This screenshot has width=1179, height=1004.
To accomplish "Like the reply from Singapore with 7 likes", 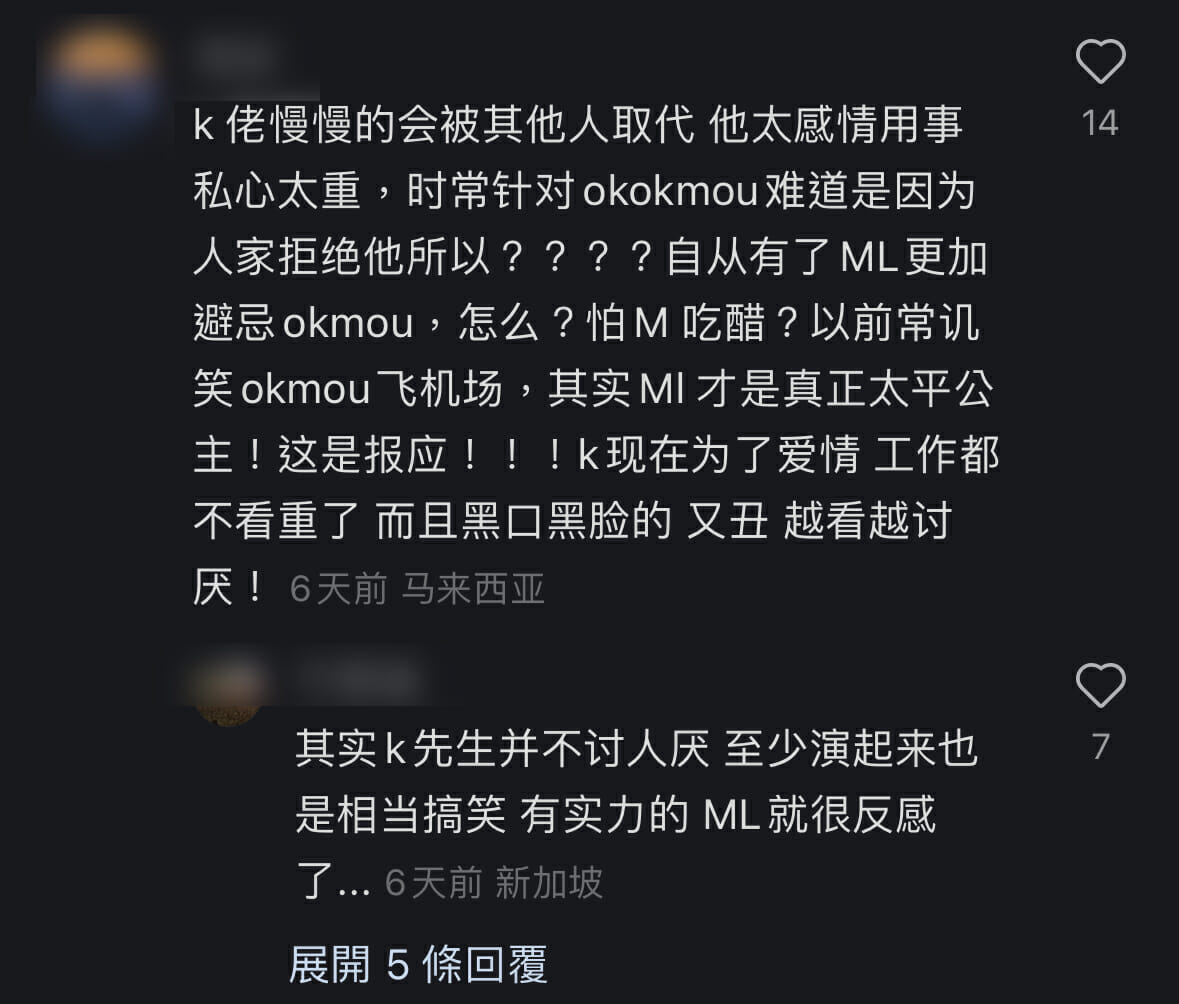I will coord(1100,687).
